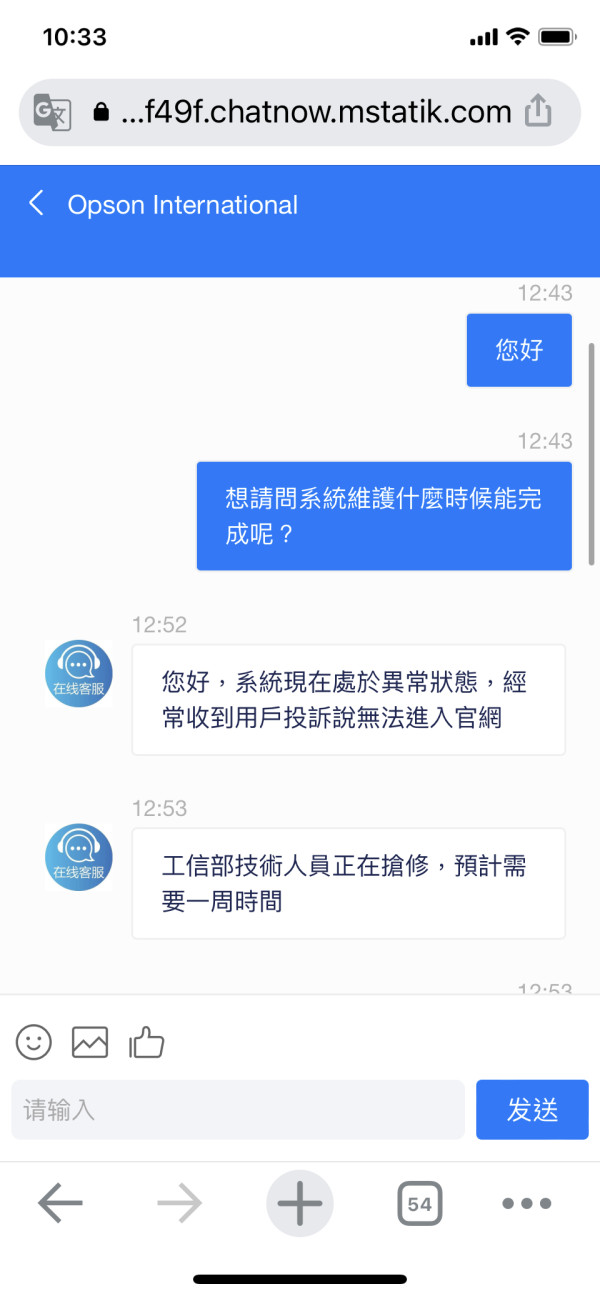Open the page translate icon

point(52,112)
